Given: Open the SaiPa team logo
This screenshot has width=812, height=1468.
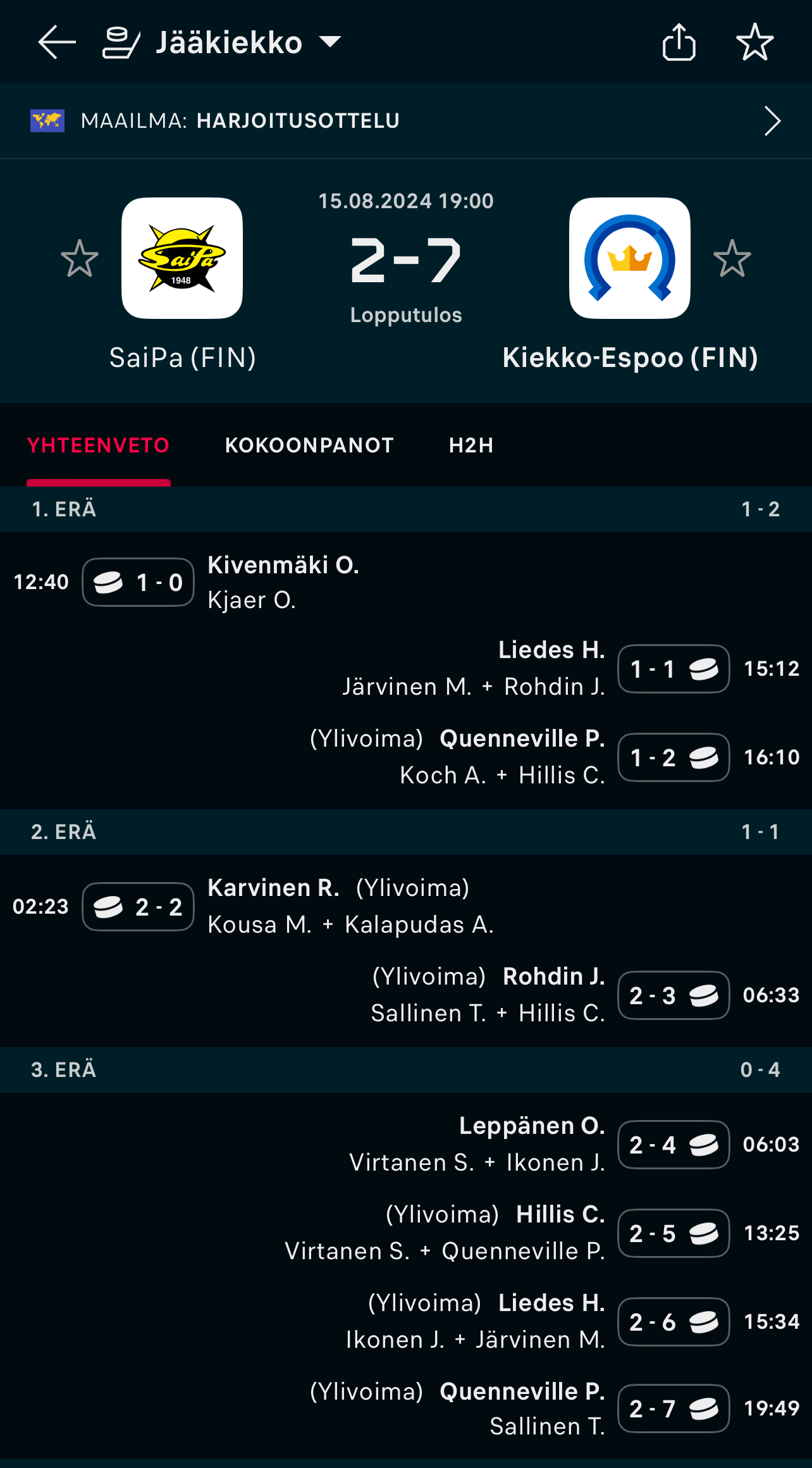Looking at the screenshot, I should [x=182, y=258].
